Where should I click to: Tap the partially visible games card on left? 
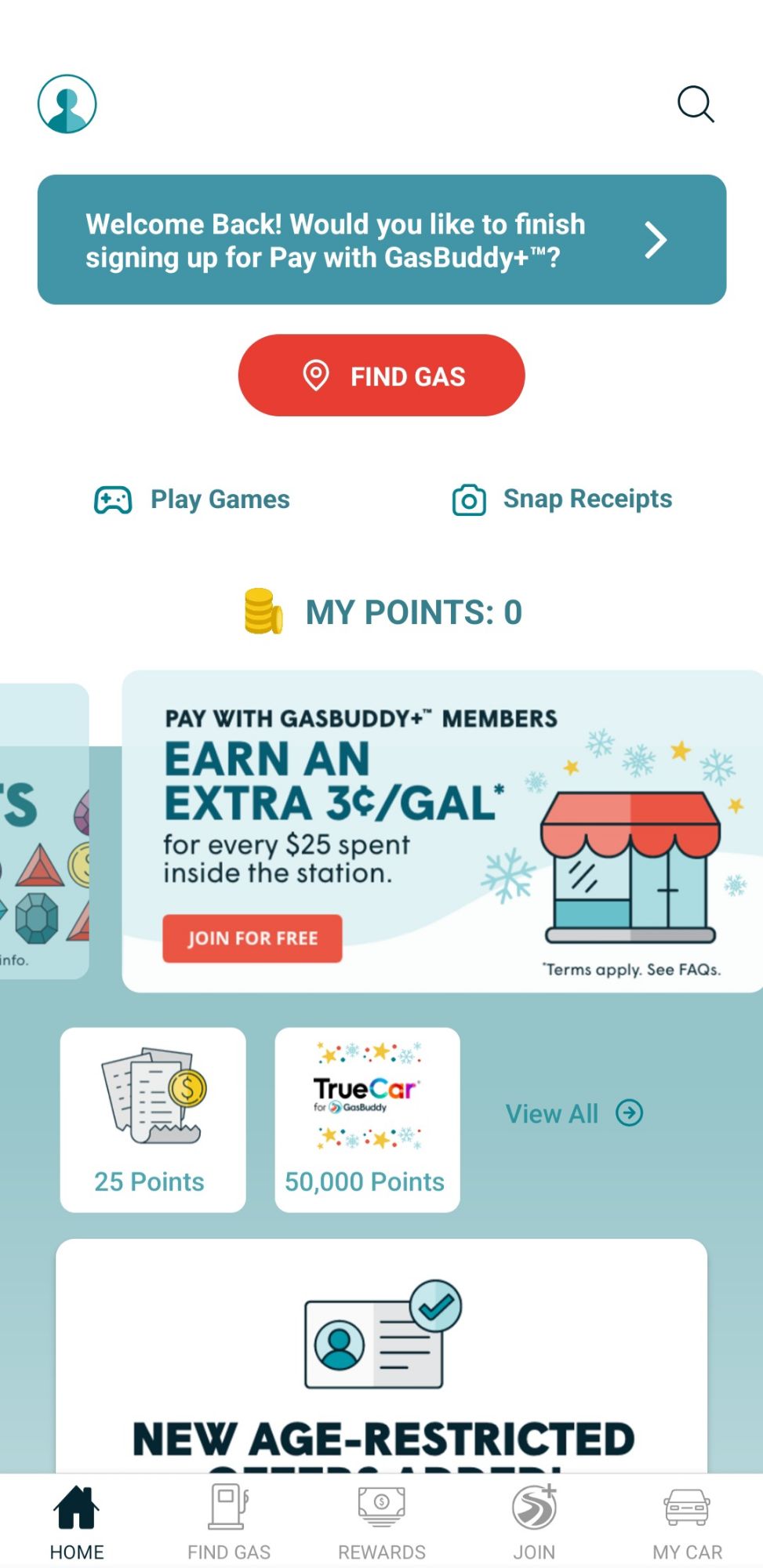(x=39, y=831)
